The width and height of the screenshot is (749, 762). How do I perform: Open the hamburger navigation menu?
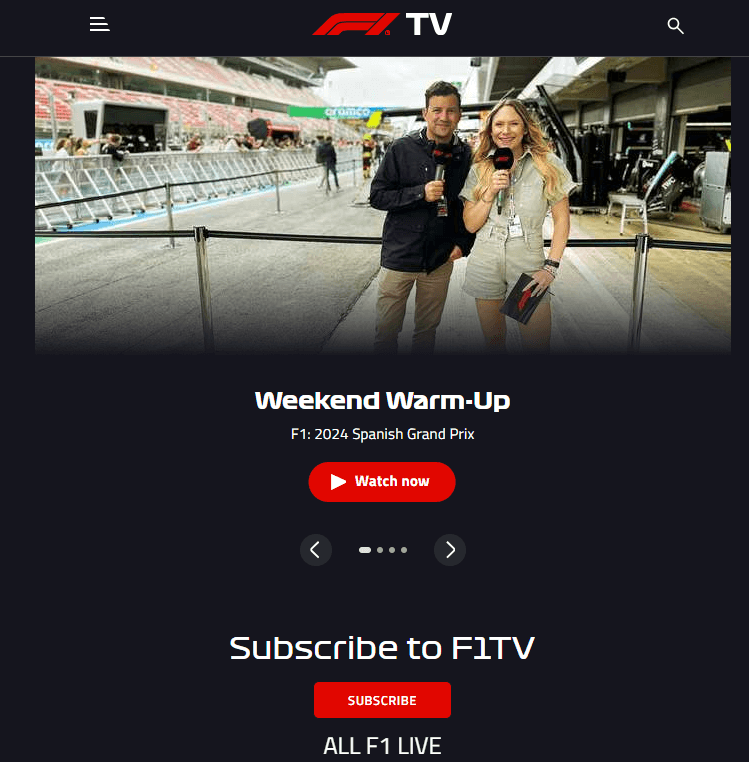(99, 25)
